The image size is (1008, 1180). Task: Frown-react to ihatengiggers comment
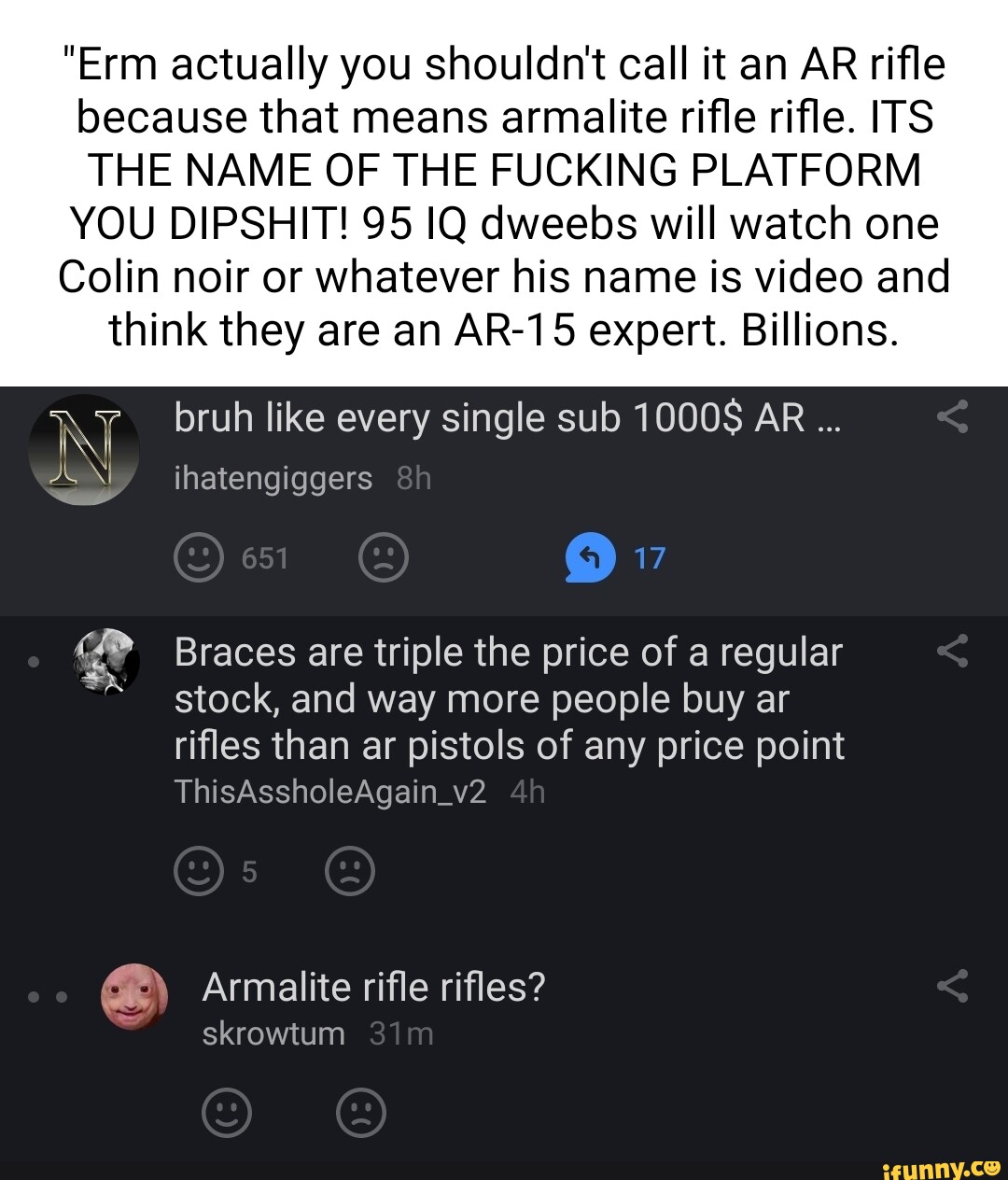384,556
